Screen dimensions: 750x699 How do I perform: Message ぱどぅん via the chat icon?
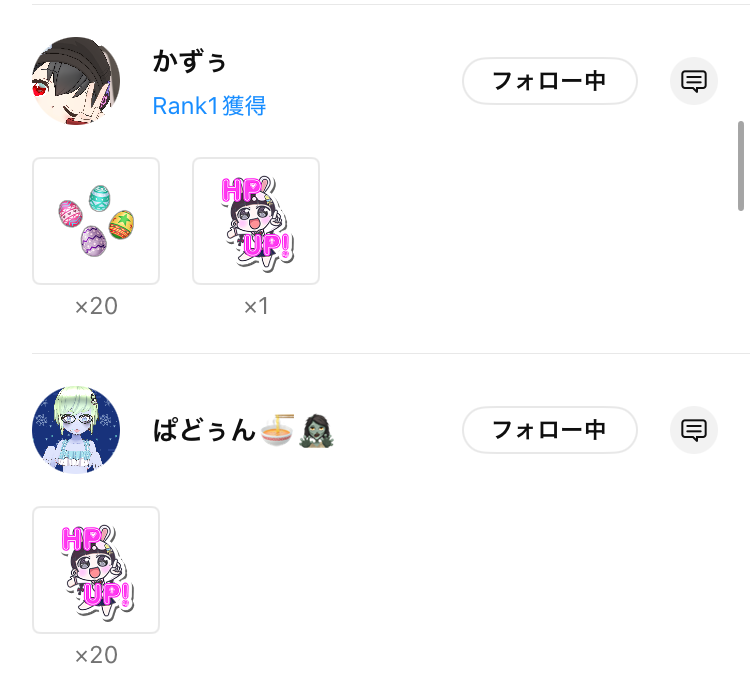693,430
